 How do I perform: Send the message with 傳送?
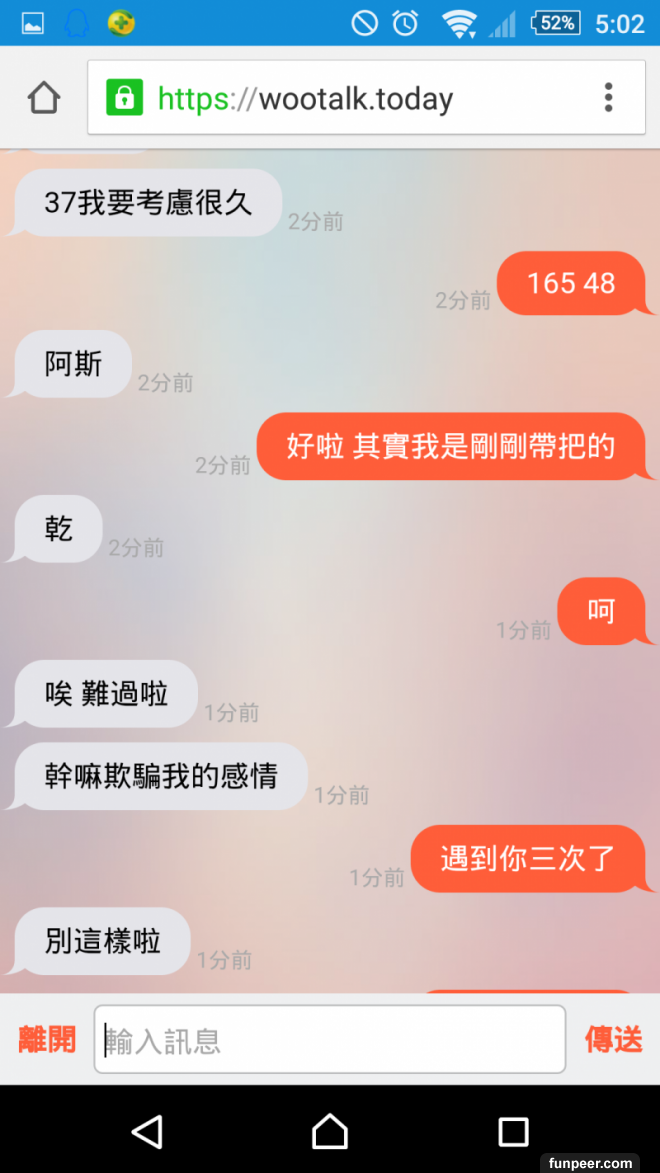613,1039
